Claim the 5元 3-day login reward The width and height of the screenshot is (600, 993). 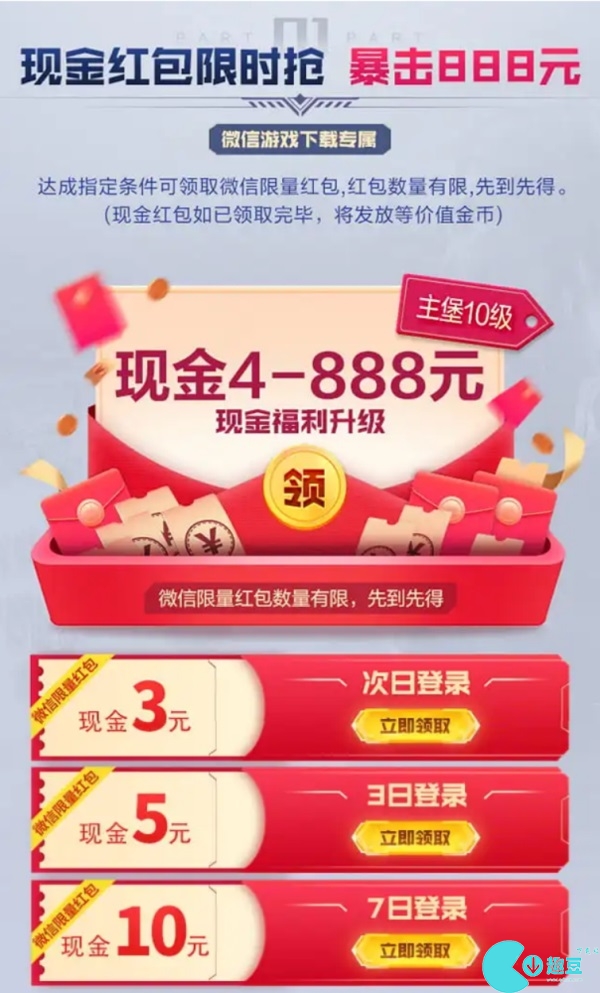tap(415, 837)
